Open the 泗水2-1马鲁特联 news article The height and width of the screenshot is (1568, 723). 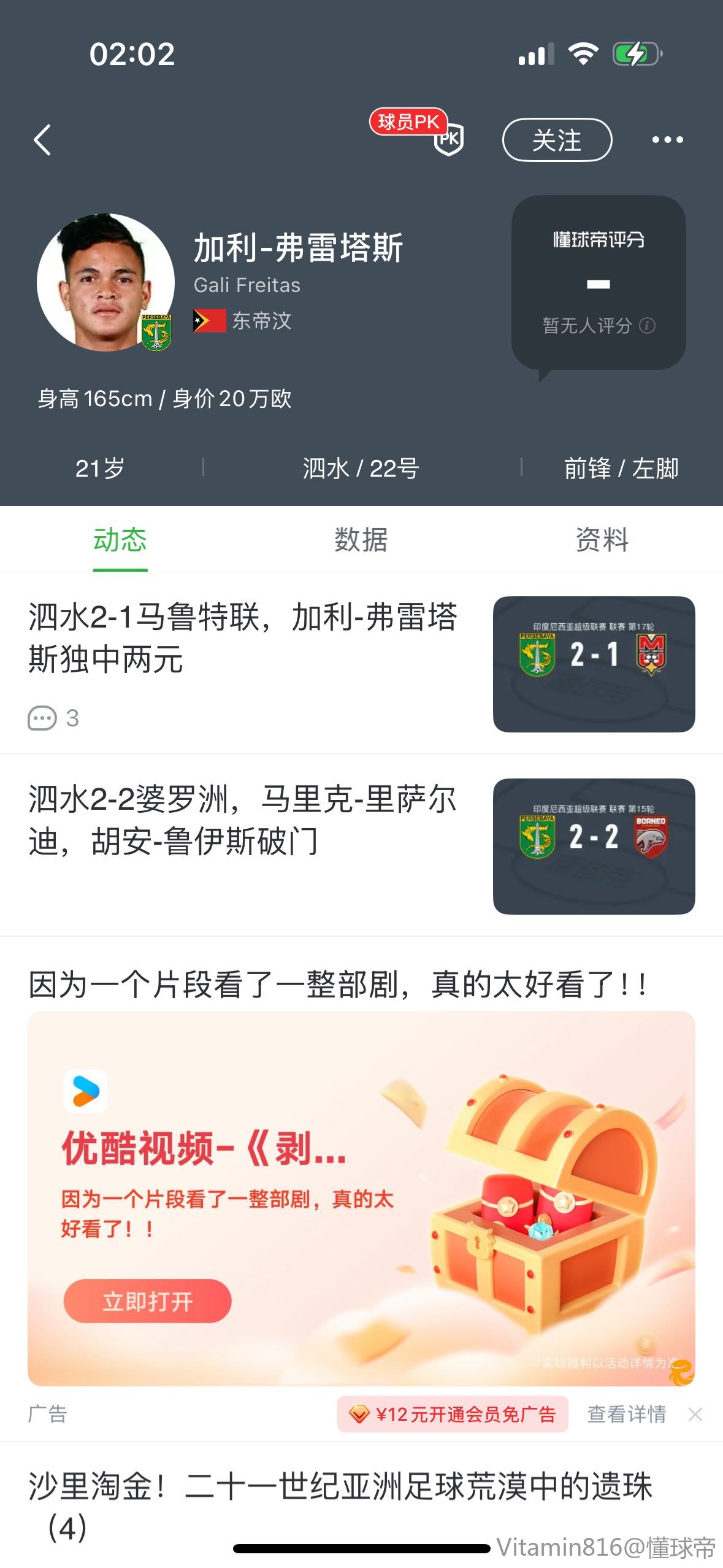tap(243, 638)
